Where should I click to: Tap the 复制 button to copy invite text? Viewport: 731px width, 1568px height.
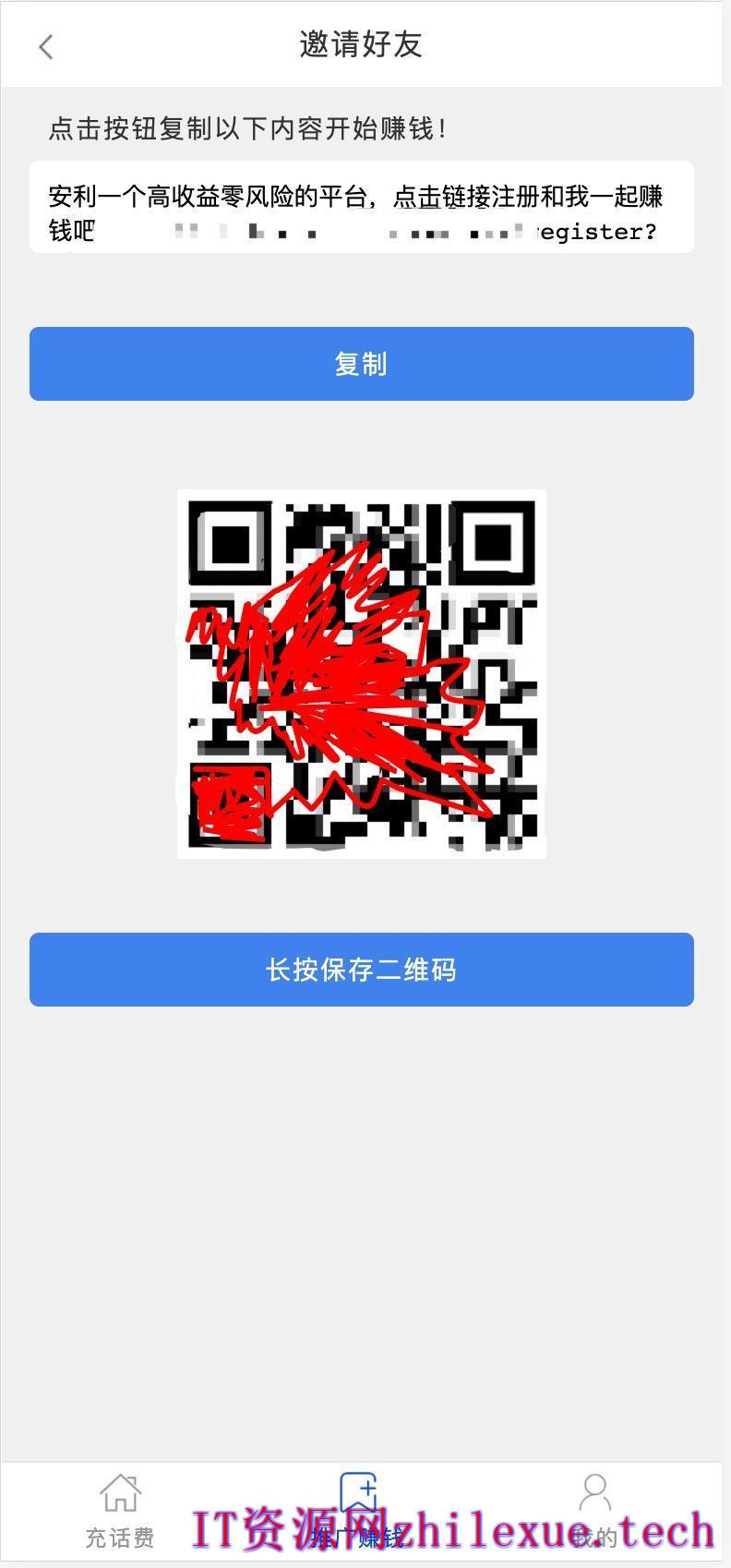[x=362, y=364]
